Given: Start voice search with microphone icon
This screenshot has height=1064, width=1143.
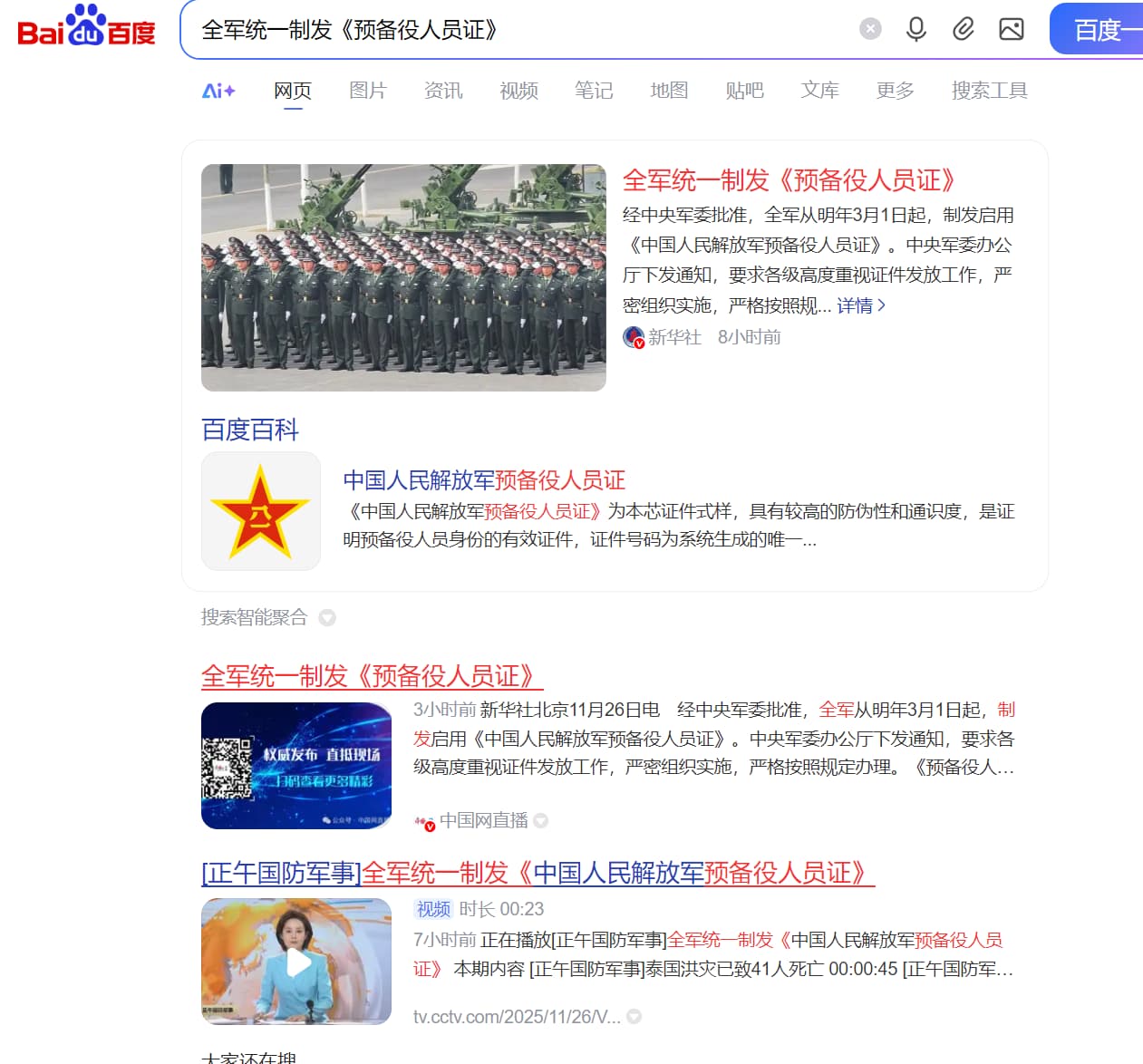Looking at the screenshot, I should point(916,29).
